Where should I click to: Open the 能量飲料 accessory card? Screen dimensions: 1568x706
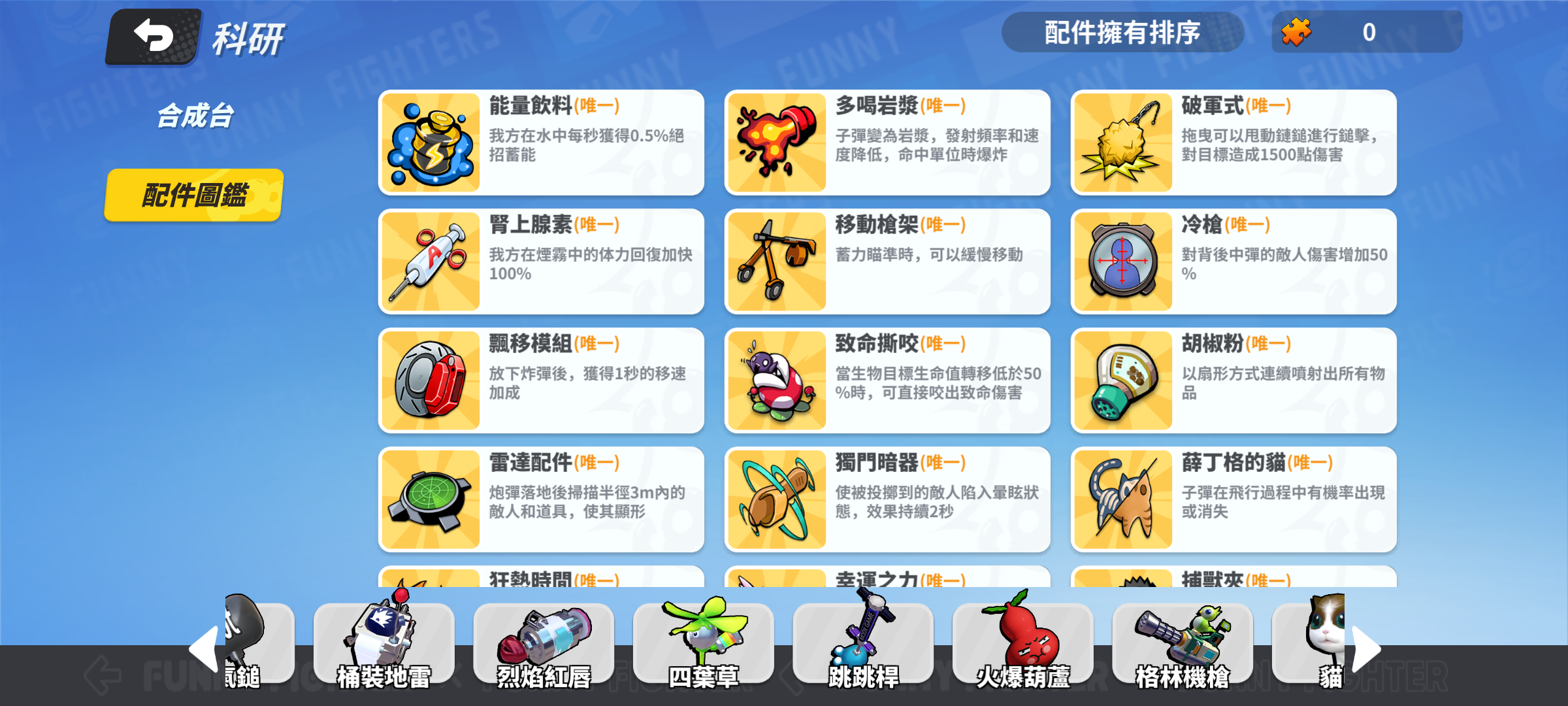point(541,143)
